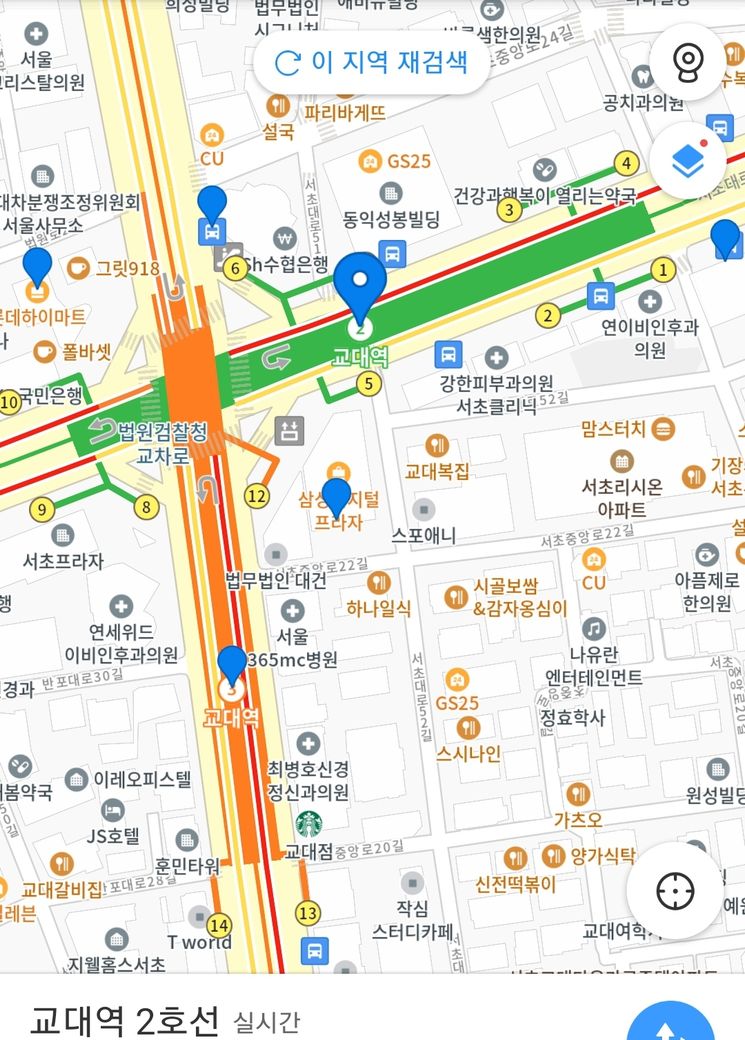Open the map layers button
Screen dimensions: 745x1040
687,161
